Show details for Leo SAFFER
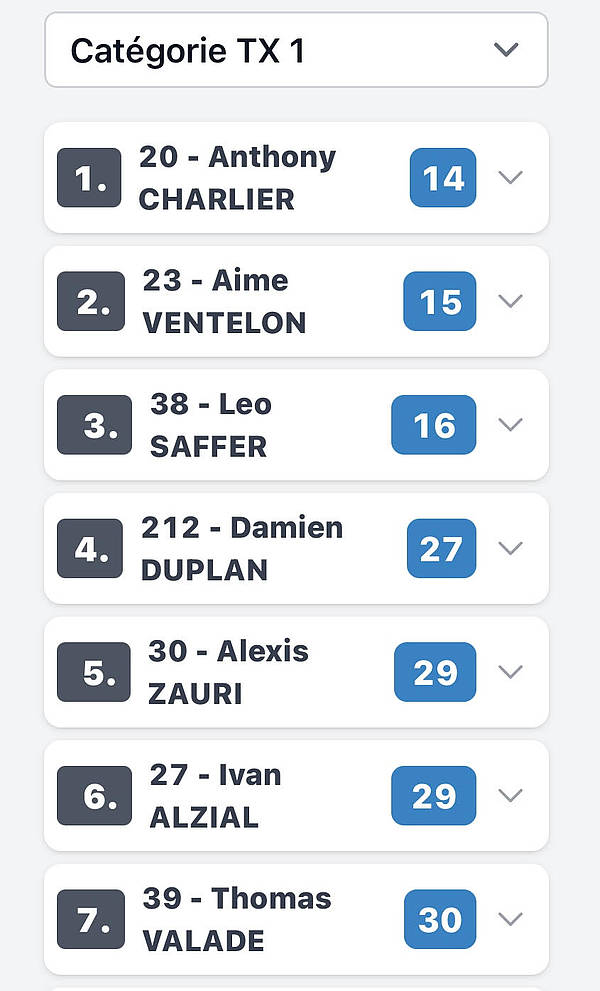Image resolution: width=600 pixels, height=991 pixels. [x=510, y=425]
